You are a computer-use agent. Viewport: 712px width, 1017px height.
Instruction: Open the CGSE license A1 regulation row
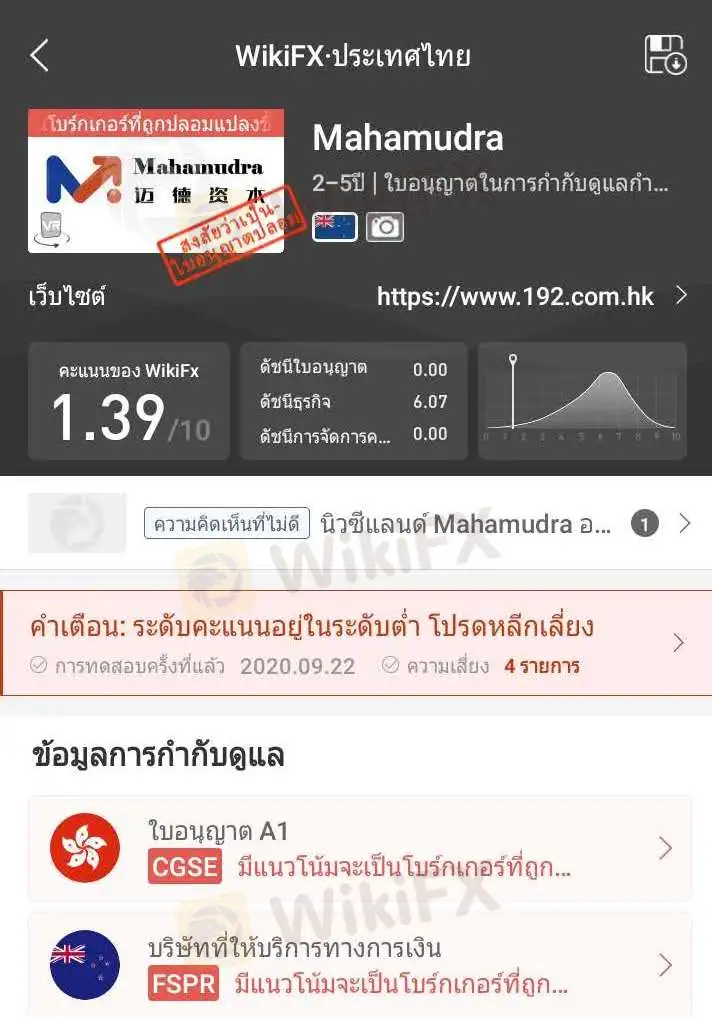360,849
